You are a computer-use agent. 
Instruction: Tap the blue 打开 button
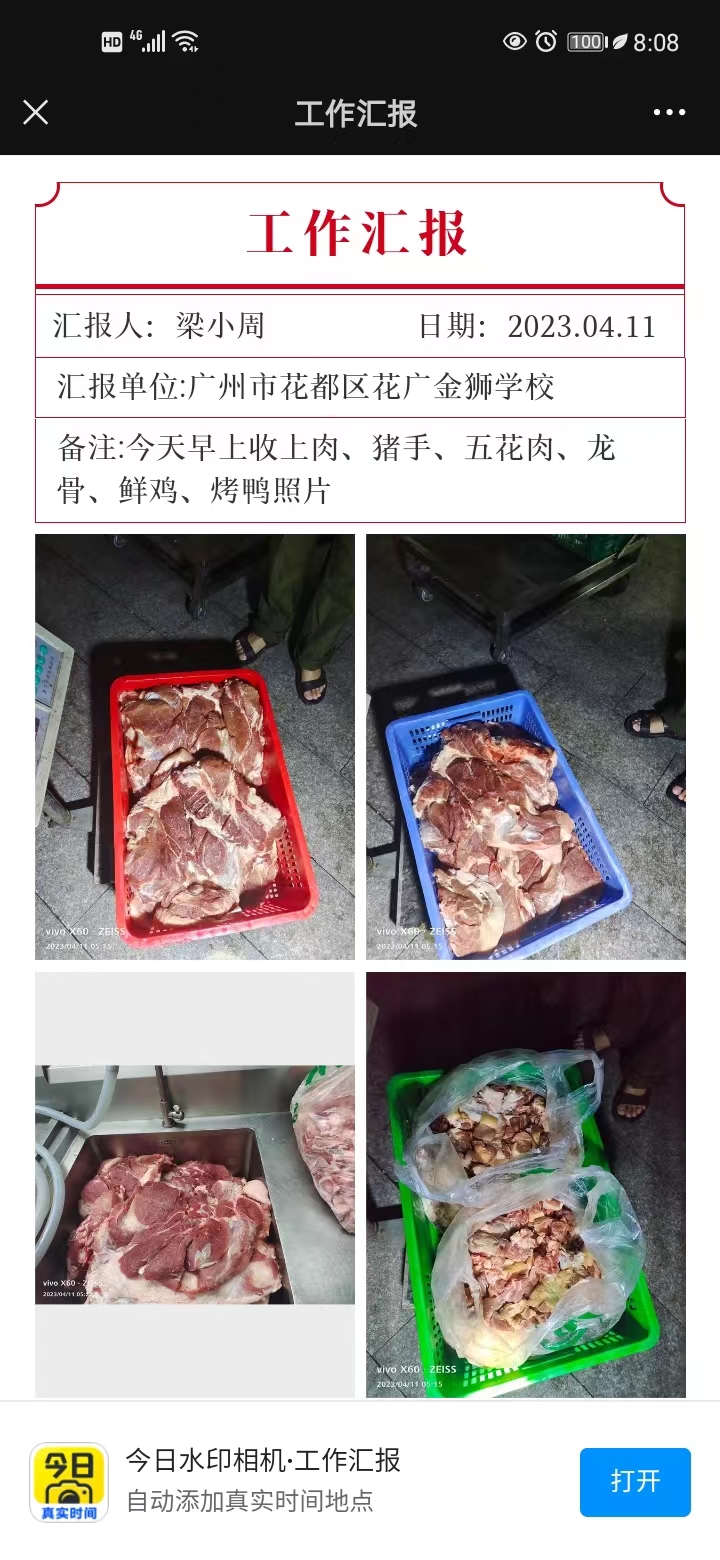click(x=635, y=1481)
